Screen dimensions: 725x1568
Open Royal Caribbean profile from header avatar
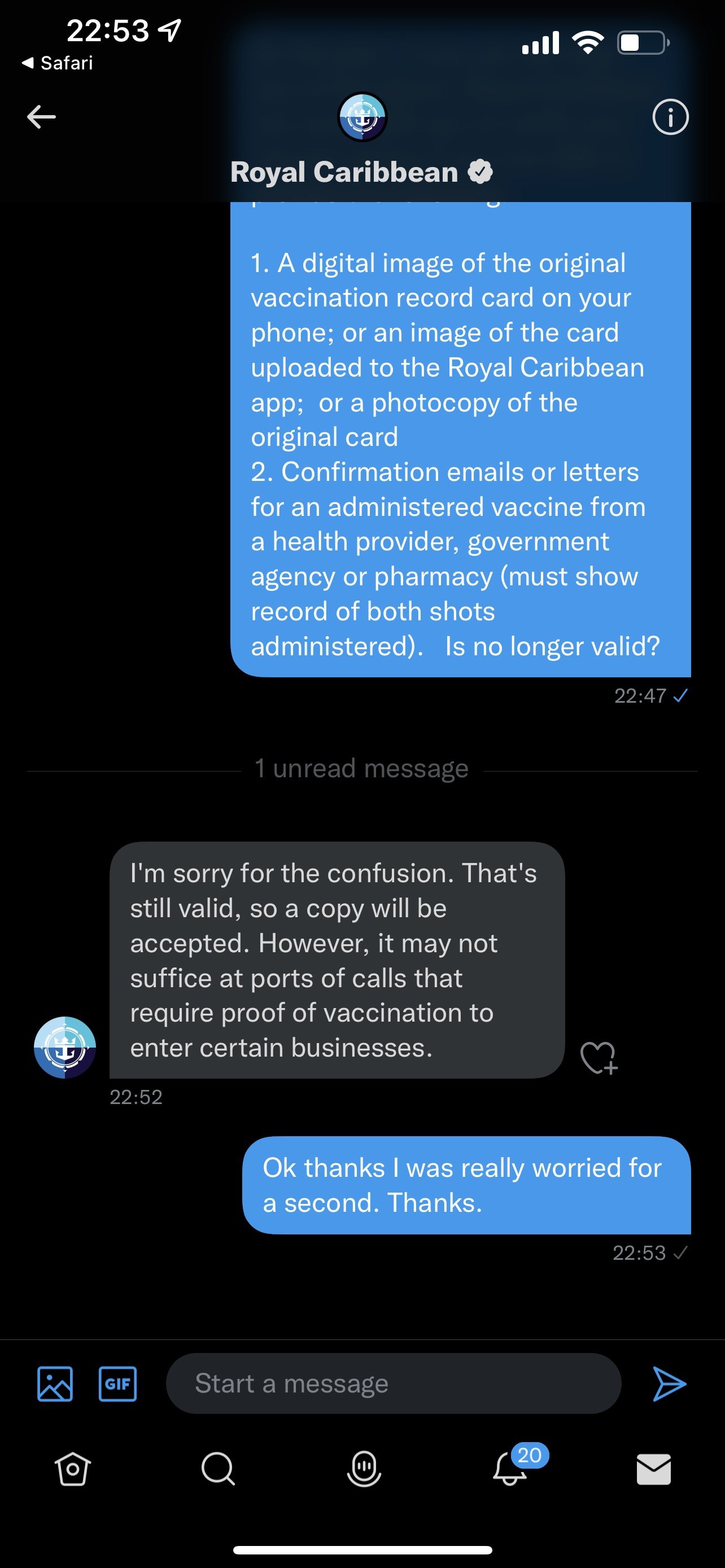362,117
